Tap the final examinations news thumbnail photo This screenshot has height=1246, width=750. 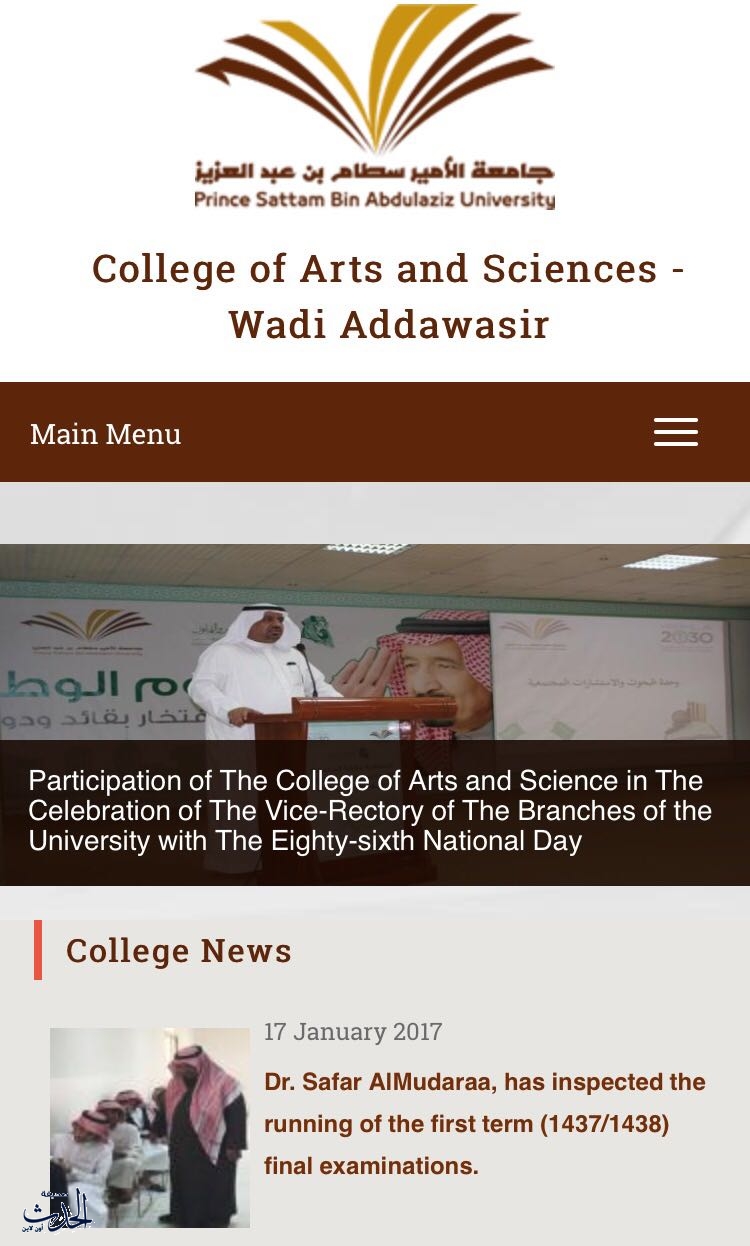coord(150,1127)
